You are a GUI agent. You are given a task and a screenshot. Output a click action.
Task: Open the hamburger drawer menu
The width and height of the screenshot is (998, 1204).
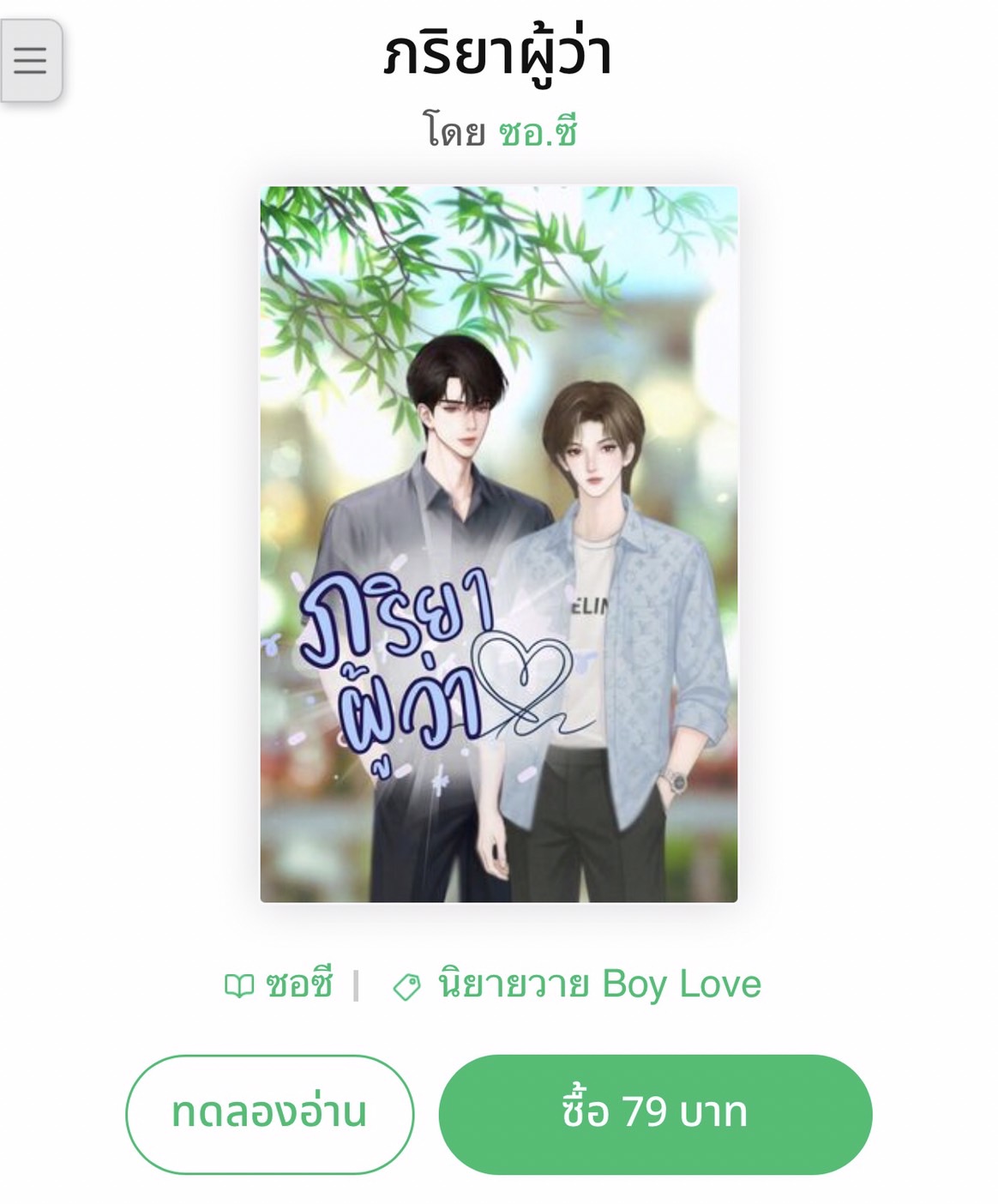(31, 61)
